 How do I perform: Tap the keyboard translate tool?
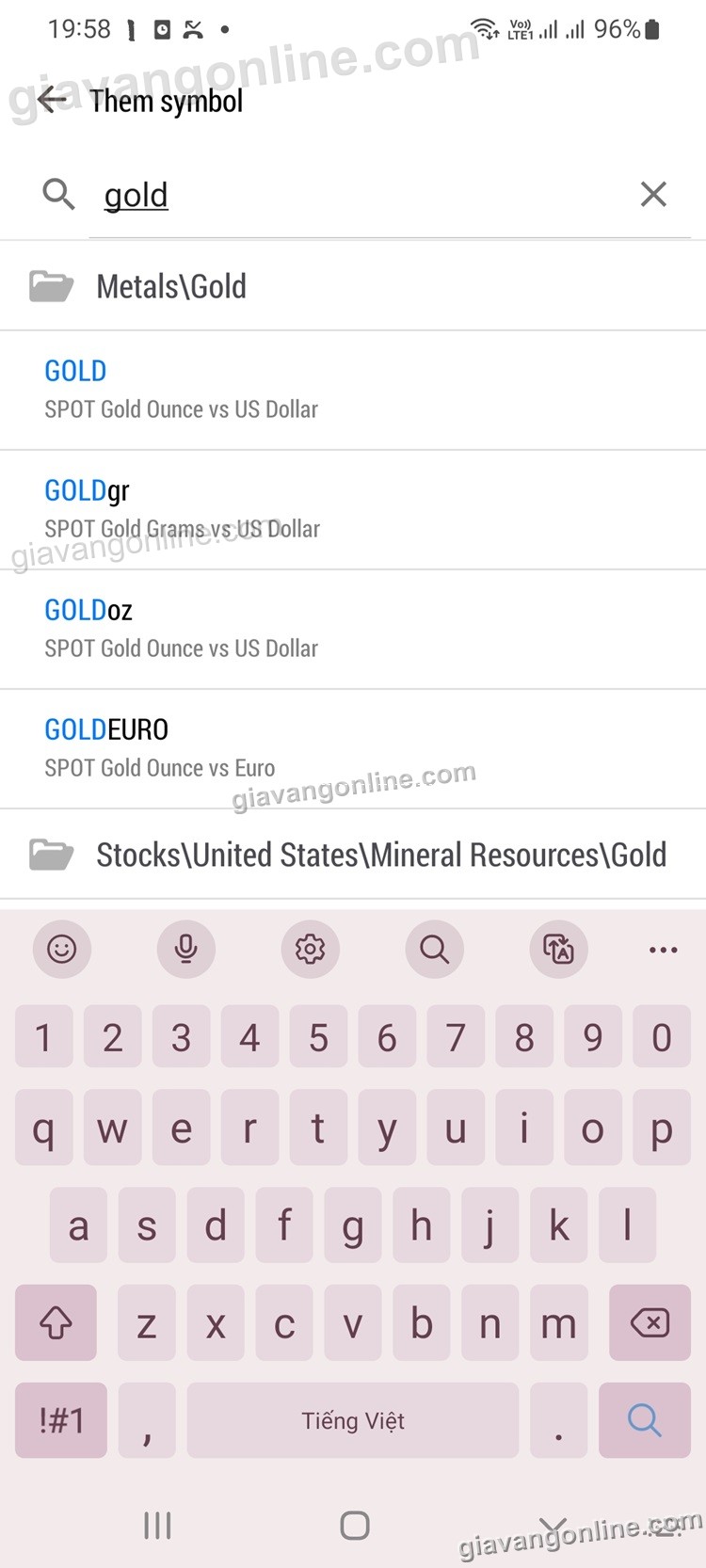[559, 949]
